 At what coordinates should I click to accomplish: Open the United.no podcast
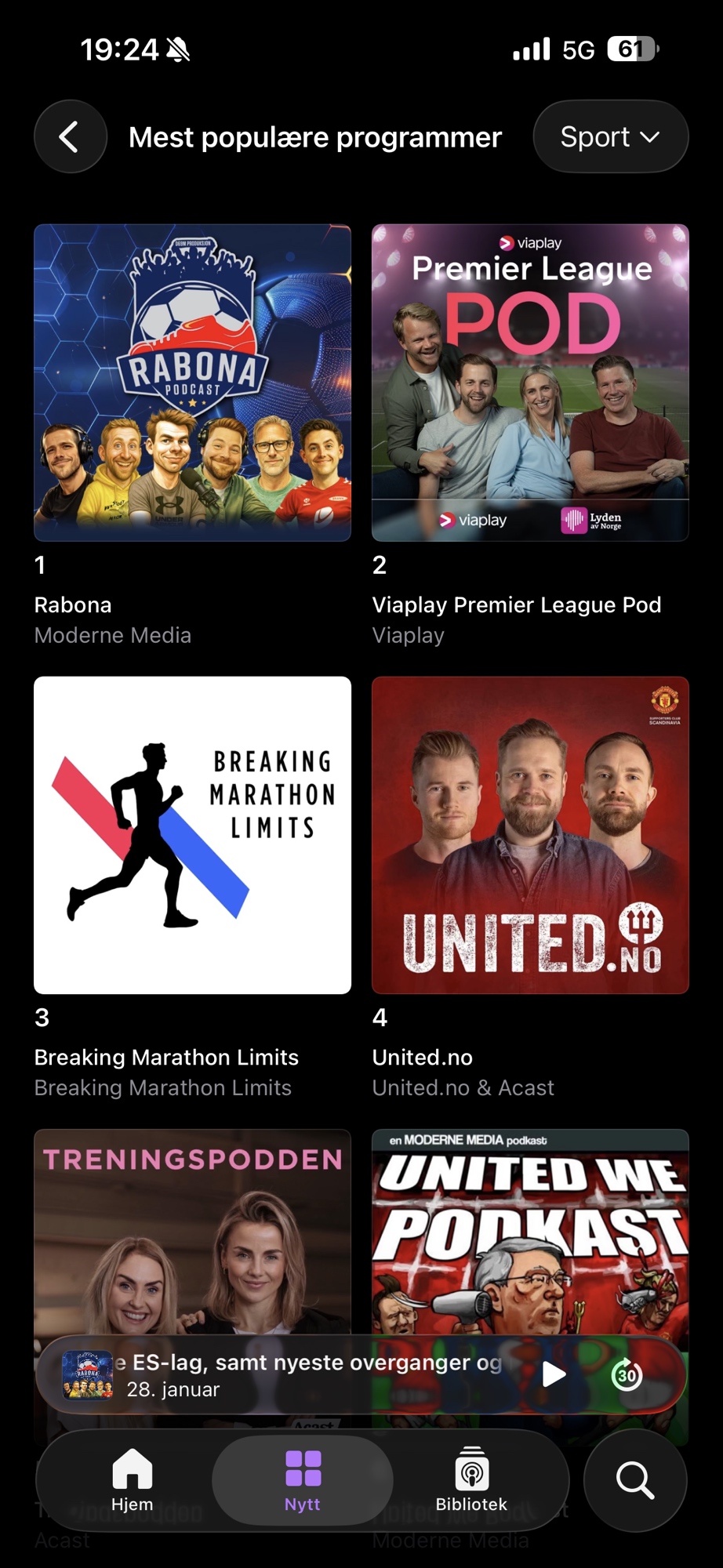click(x=530, y=835)
